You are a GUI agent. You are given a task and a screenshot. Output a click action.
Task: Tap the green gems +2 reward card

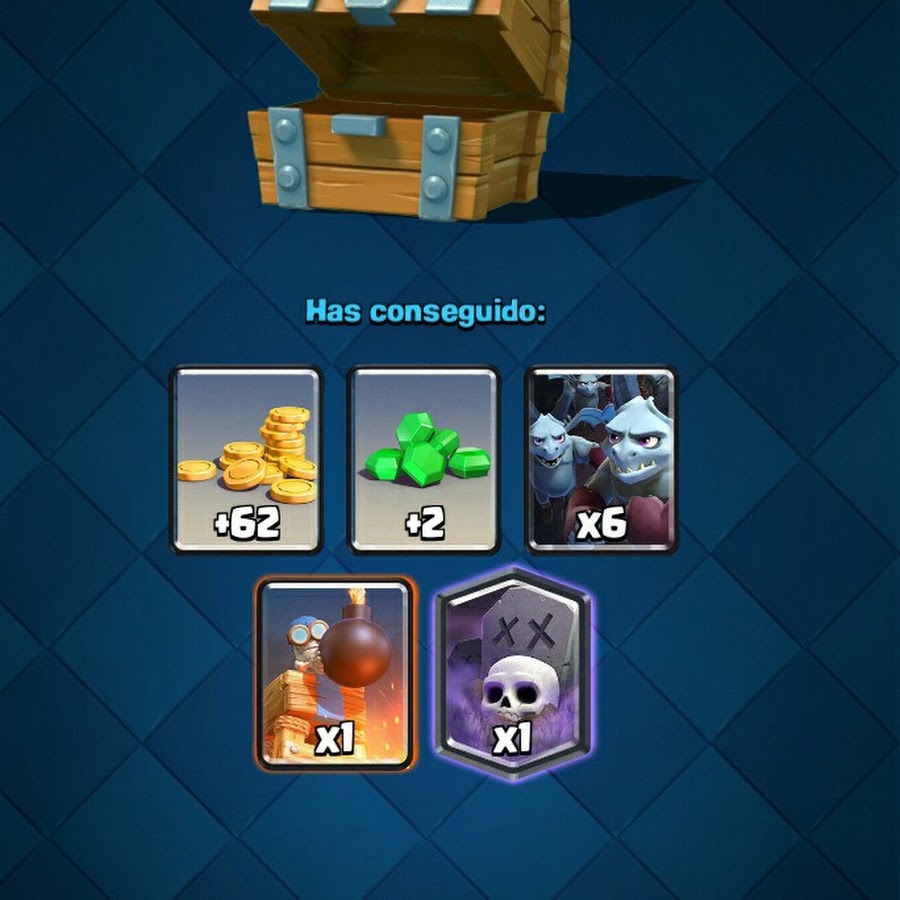[x=424, y=460]
